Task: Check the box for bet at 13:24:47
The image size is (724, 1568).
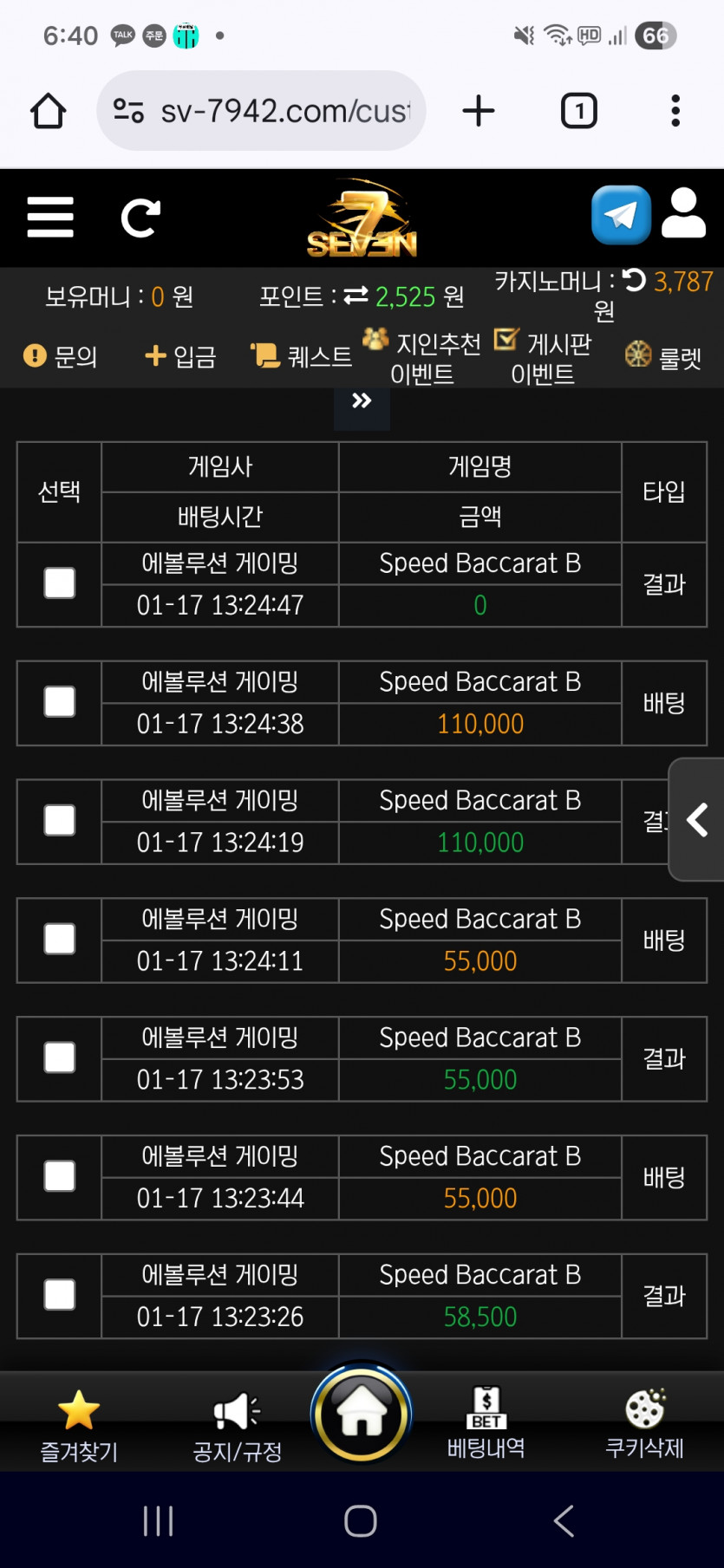Action: click(x=60, y=583)
